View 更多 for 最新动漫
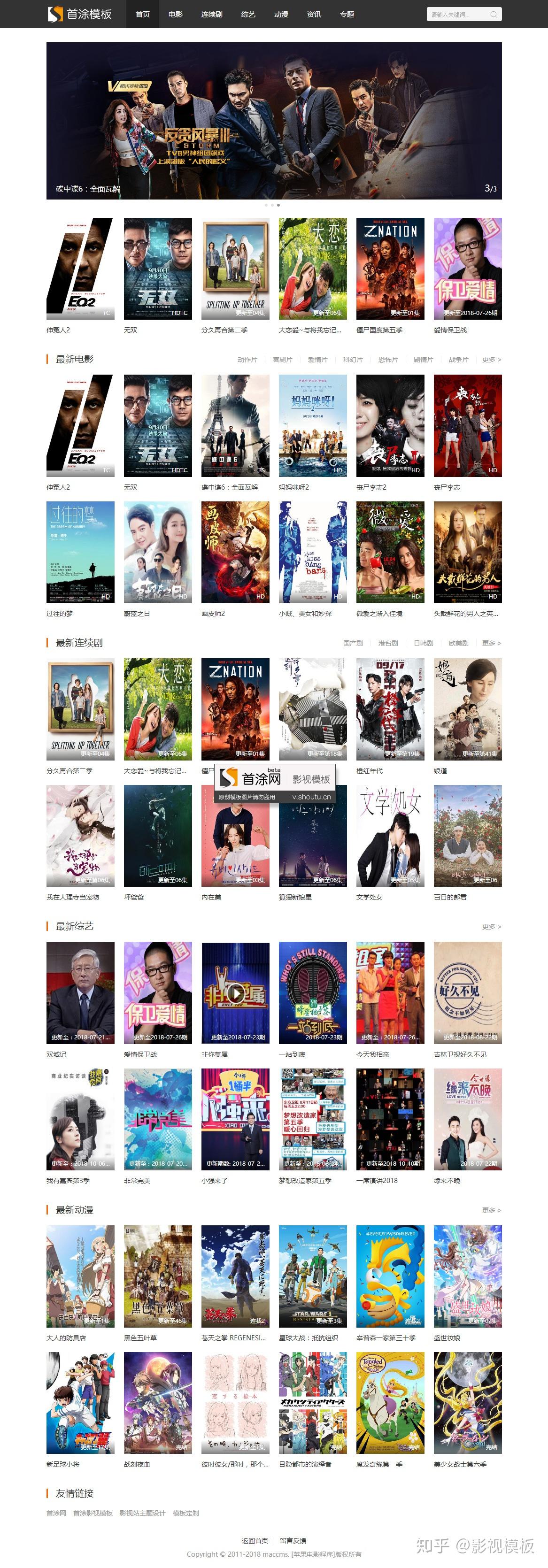Image resolution: width=548 pixels, height=1568 pixels. (491, 1210)
